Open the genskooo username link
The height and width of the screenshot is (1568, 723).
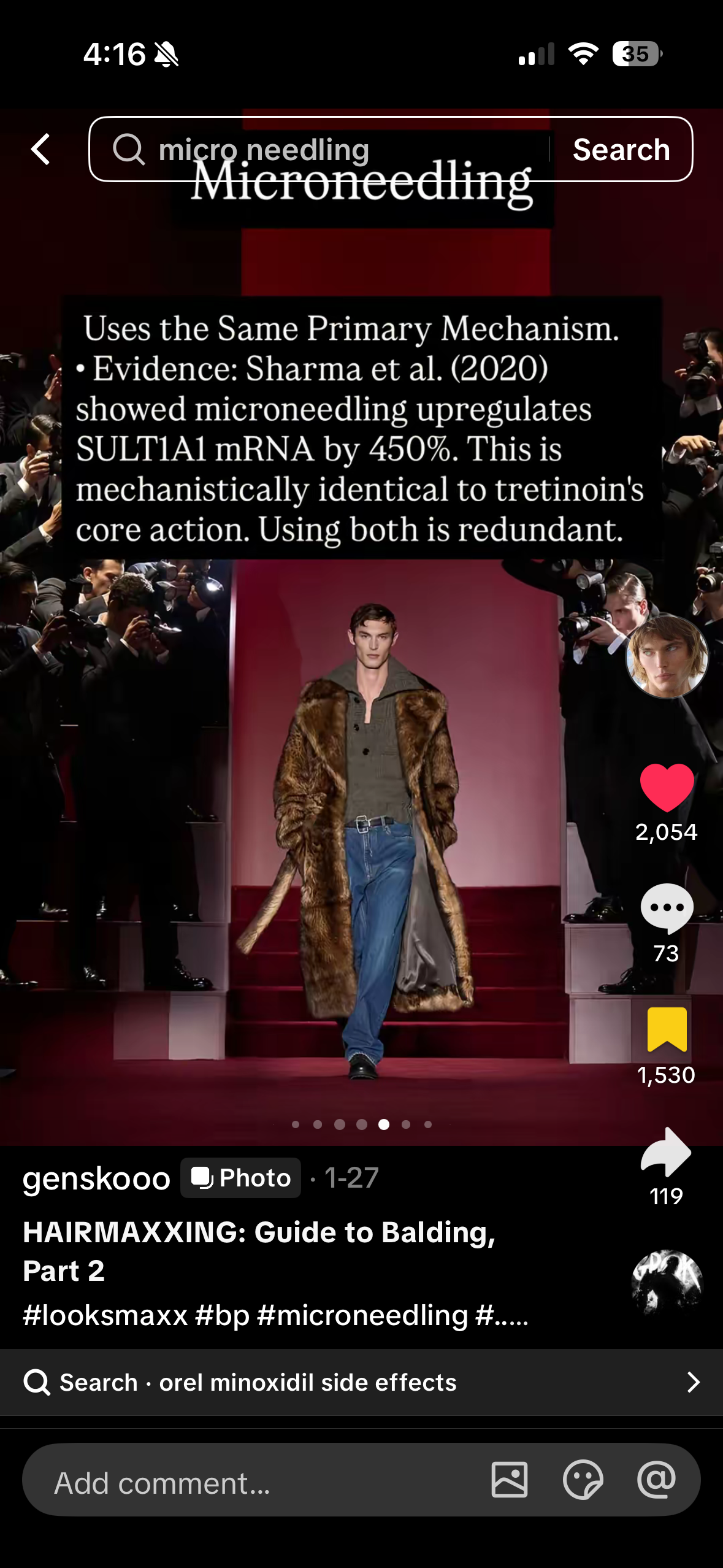pos(96,1178)
